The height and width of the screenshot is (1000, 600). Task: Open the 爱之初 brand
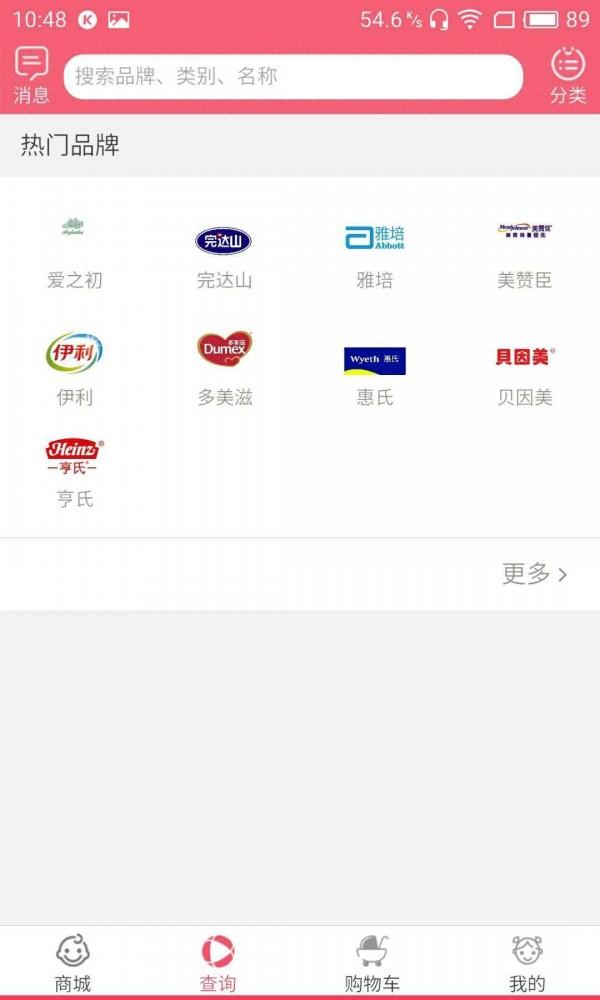(x=75, y=253)
